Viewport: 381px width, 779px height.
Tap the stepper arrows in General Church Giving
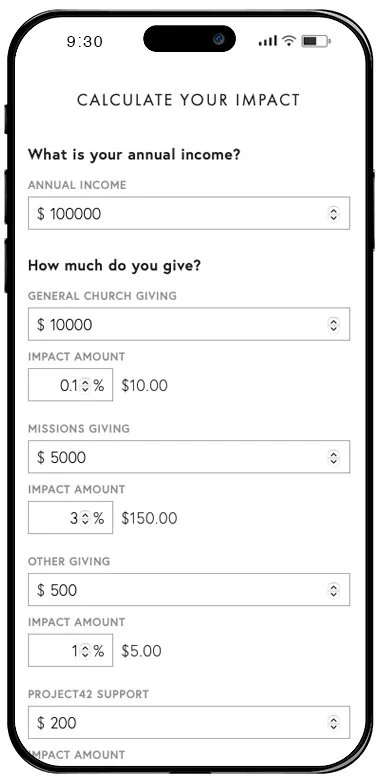pos(333,325)
